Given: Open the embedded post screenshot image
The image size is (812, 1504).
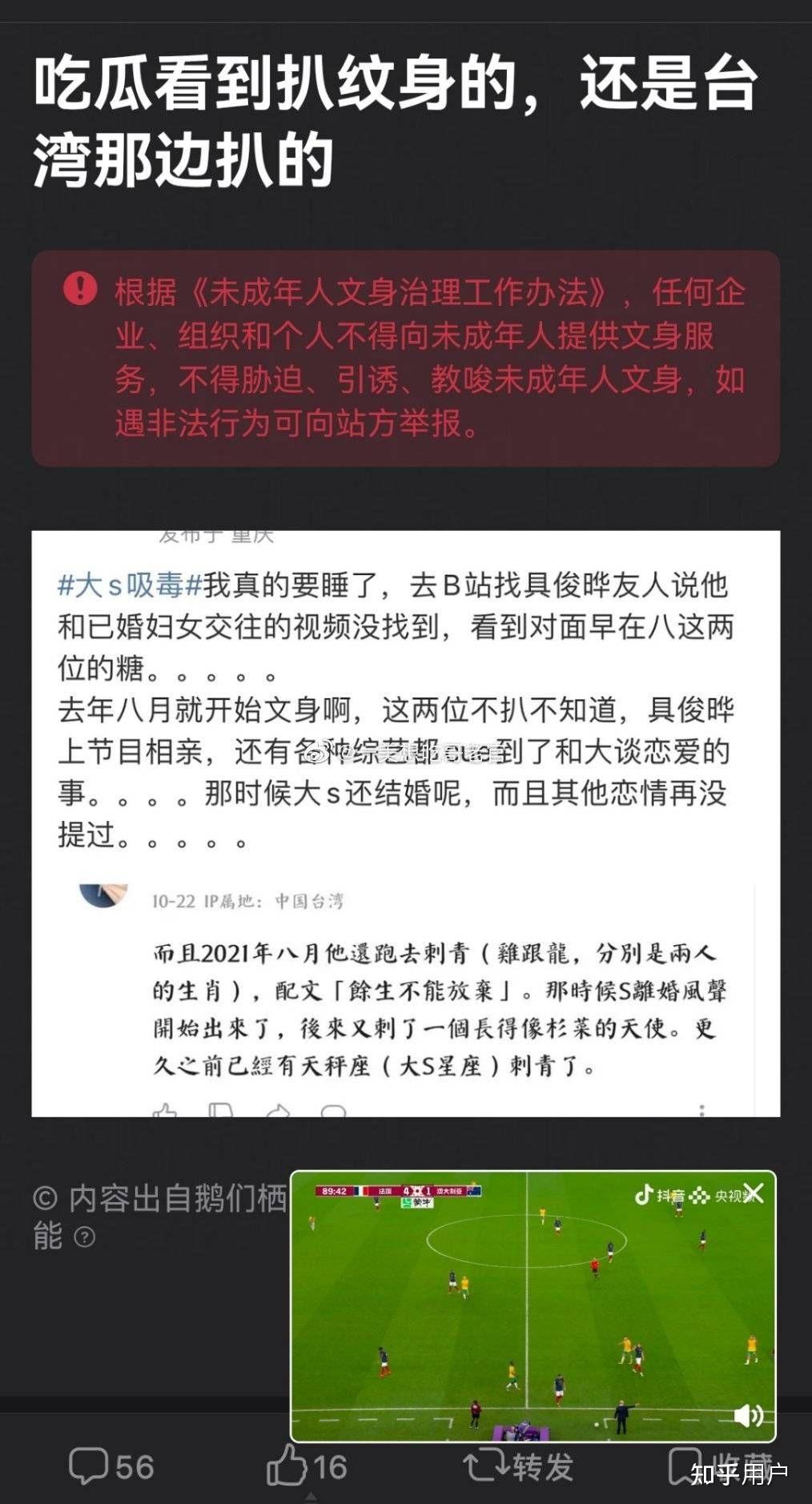Looking at the screenshot, I should [x=405, y=823].
